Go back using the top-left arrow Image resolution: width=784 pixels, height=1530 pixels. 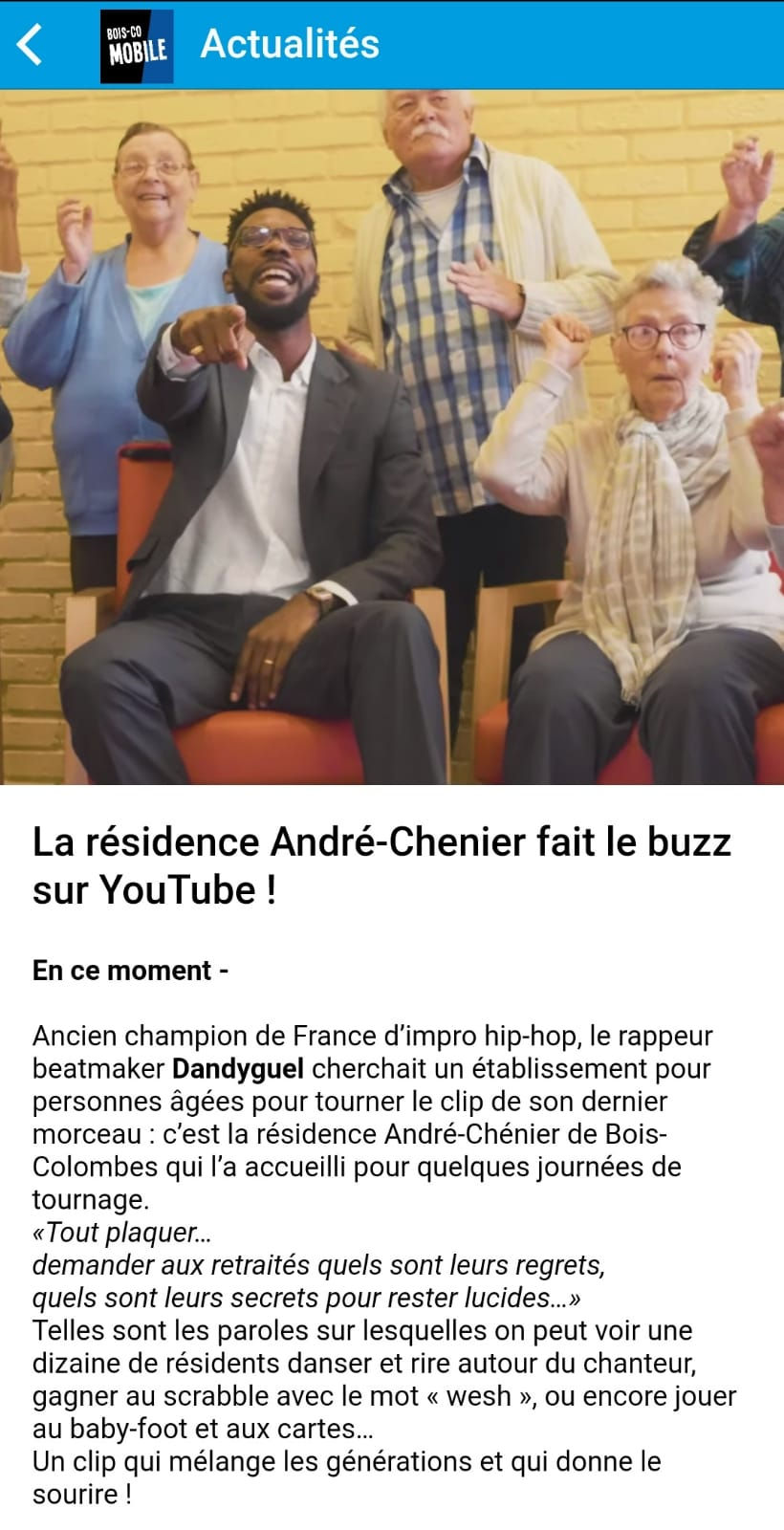click(31, 45)
